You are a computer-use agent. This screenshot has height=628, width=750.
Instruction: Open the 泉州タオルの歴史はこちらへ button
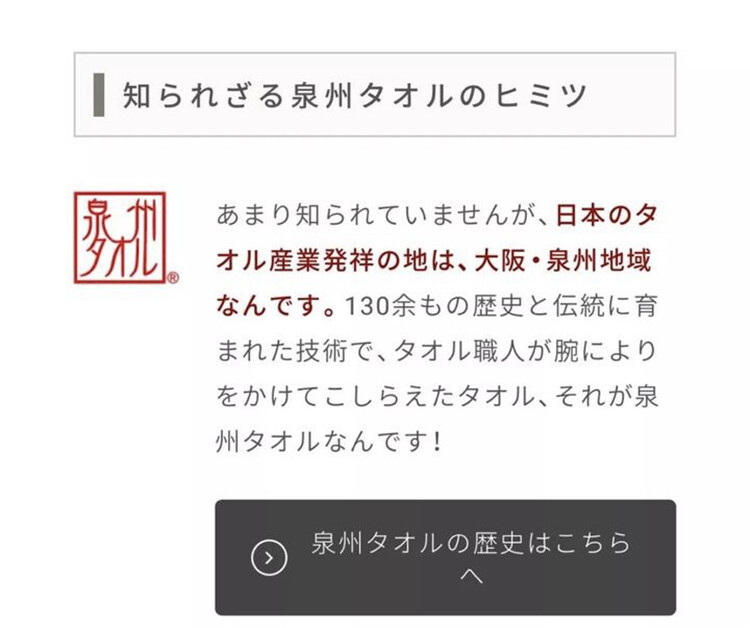pyautogui.click(x=445, y=557)
